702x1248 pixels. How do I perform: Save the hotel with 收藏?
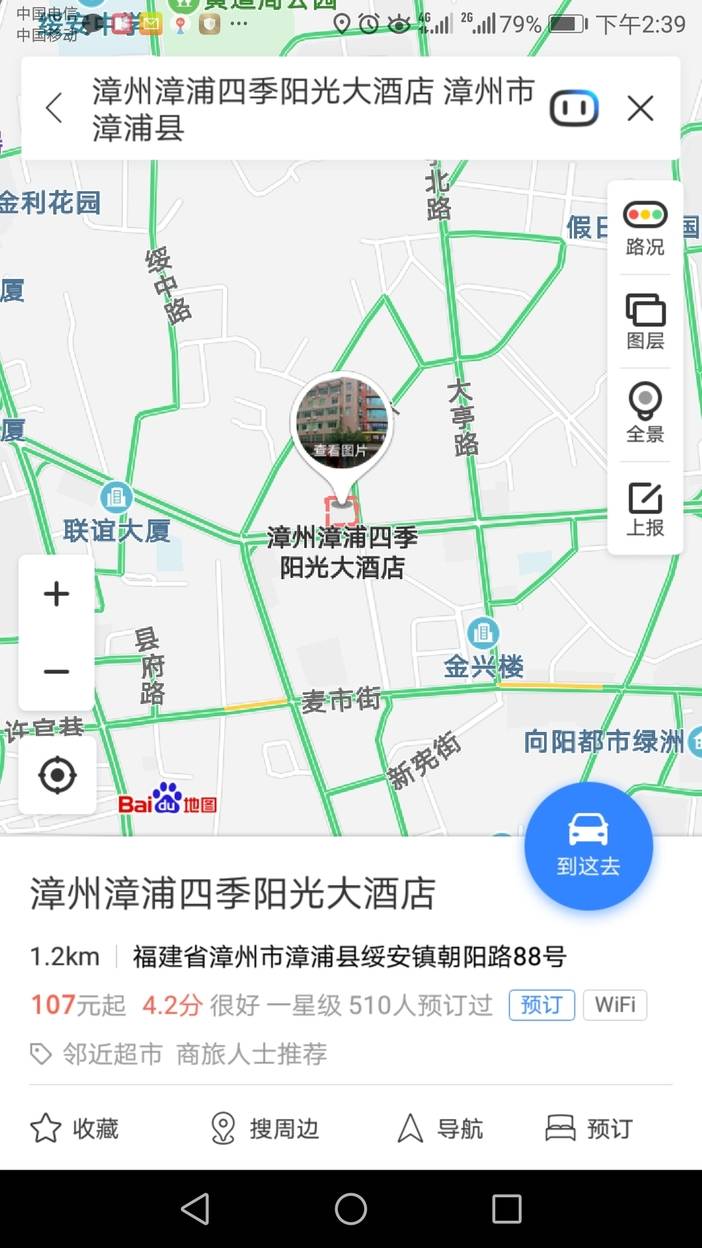(x=75, y=1129)
